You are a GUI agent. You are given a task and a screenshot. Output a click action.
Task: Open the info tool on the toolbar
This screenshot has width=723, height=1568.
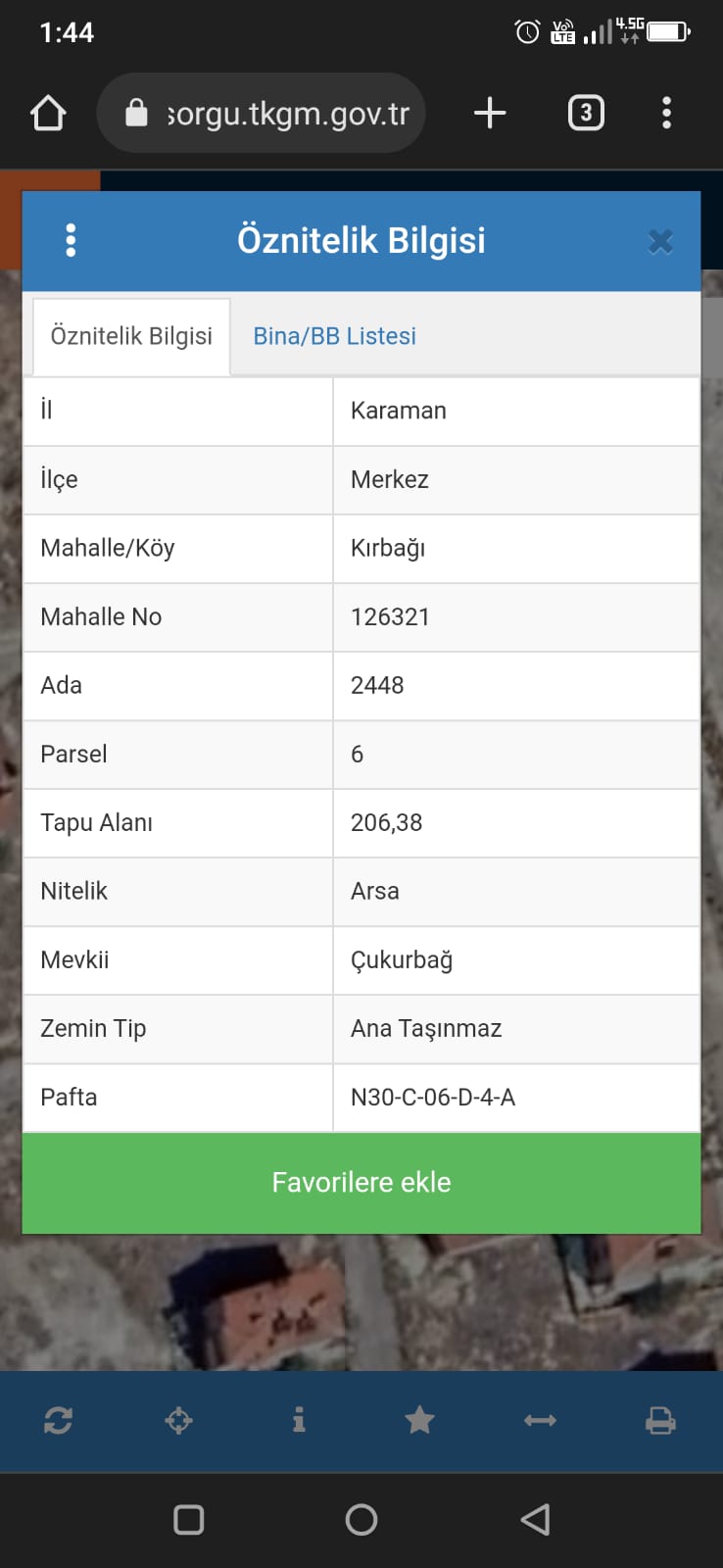point(299,1420)
